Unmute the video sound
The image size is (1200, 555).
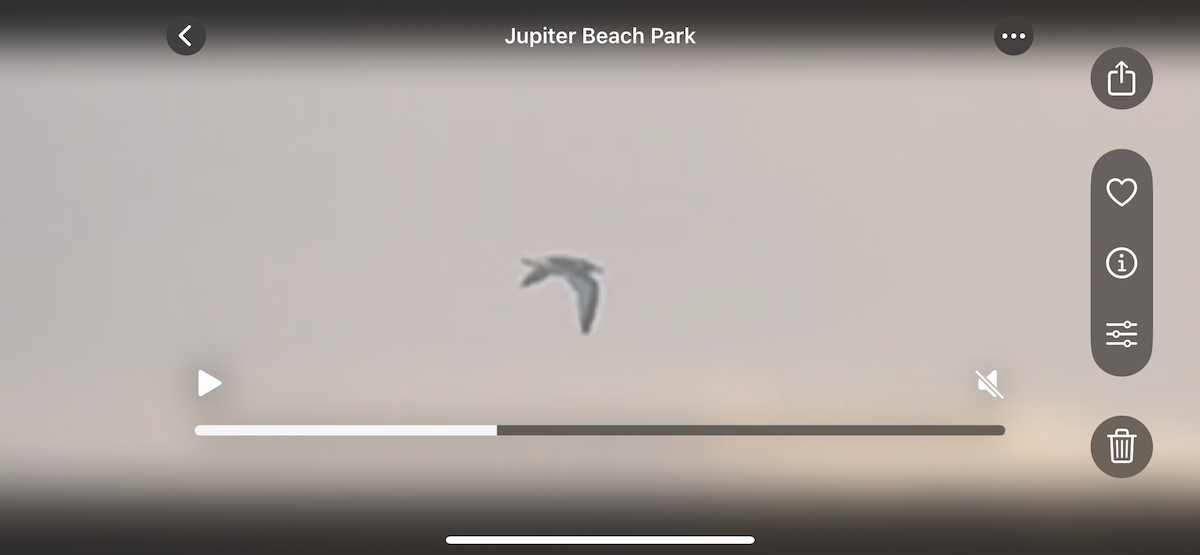coord(989,383)
